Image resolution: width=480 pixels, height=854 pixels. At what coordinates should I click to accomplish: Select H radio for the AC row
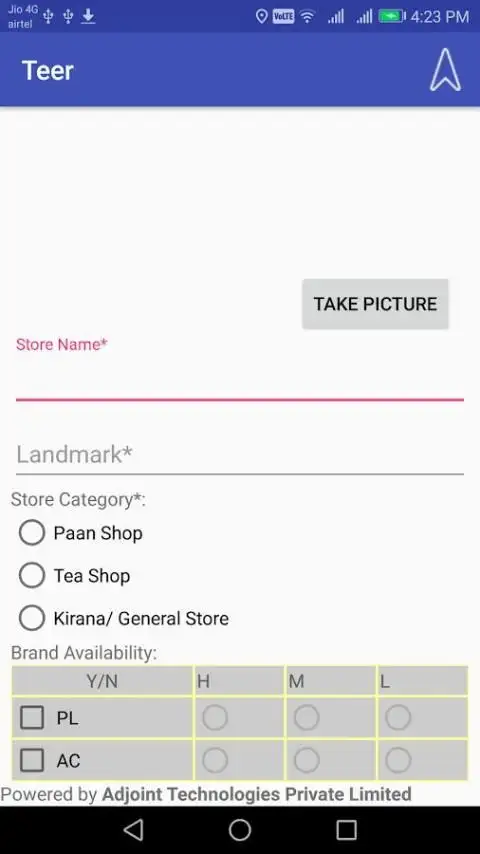coord(215,760)
